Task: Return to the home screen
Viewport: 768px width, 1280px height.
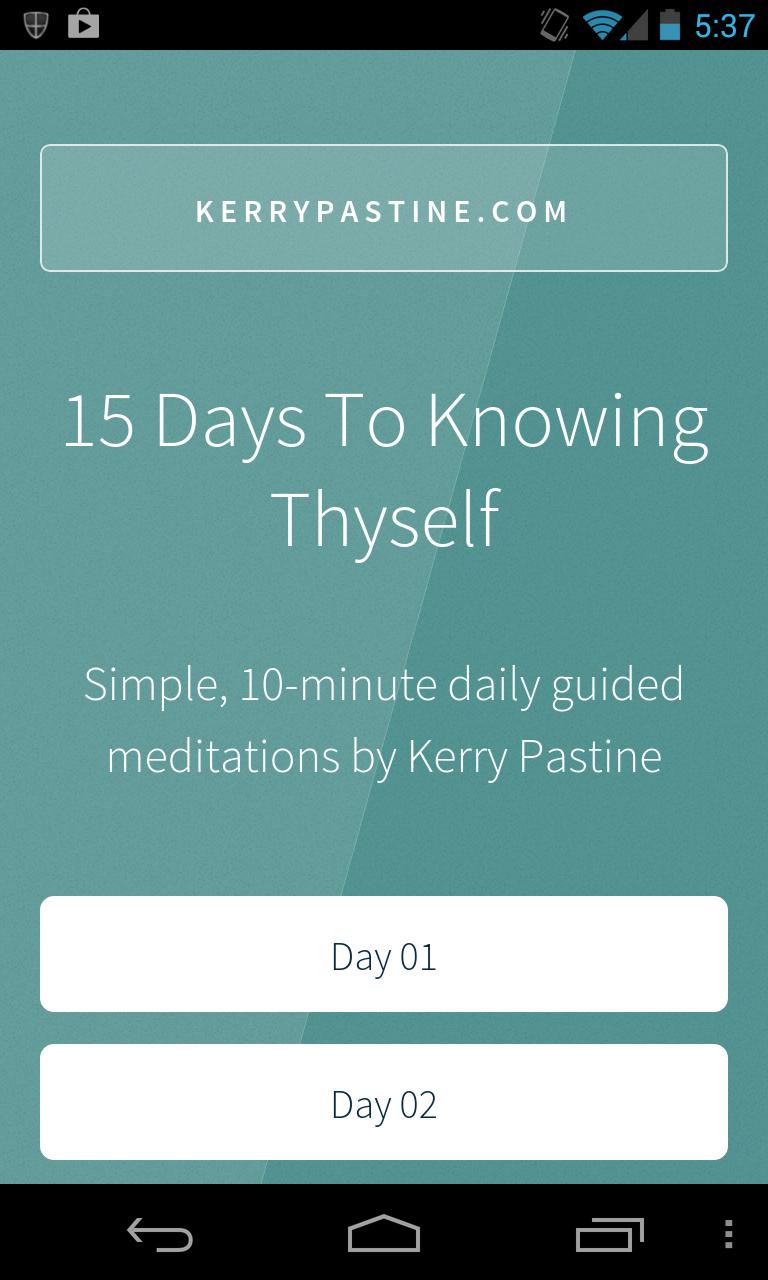Action: point(383,1234)
